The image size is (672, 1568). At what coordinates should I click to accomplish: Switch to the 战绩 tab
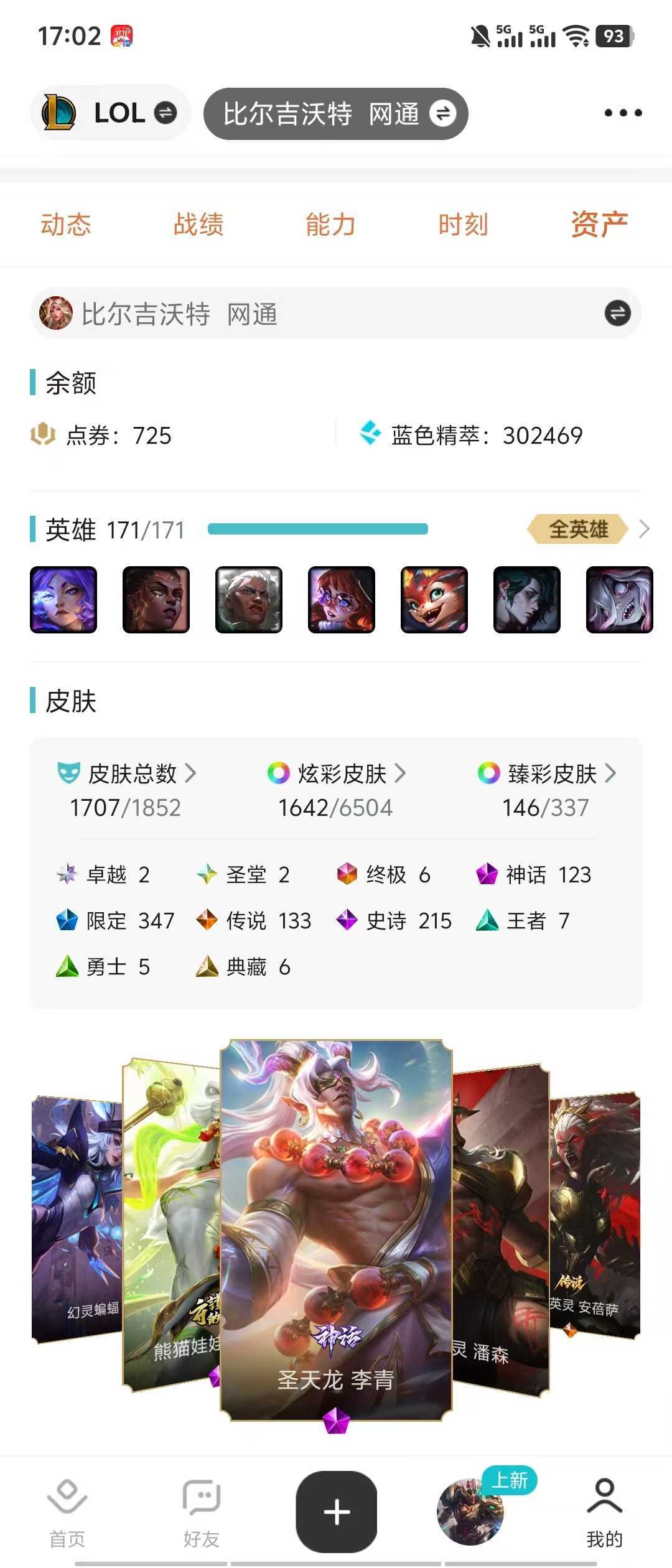(x=199, y=225)
